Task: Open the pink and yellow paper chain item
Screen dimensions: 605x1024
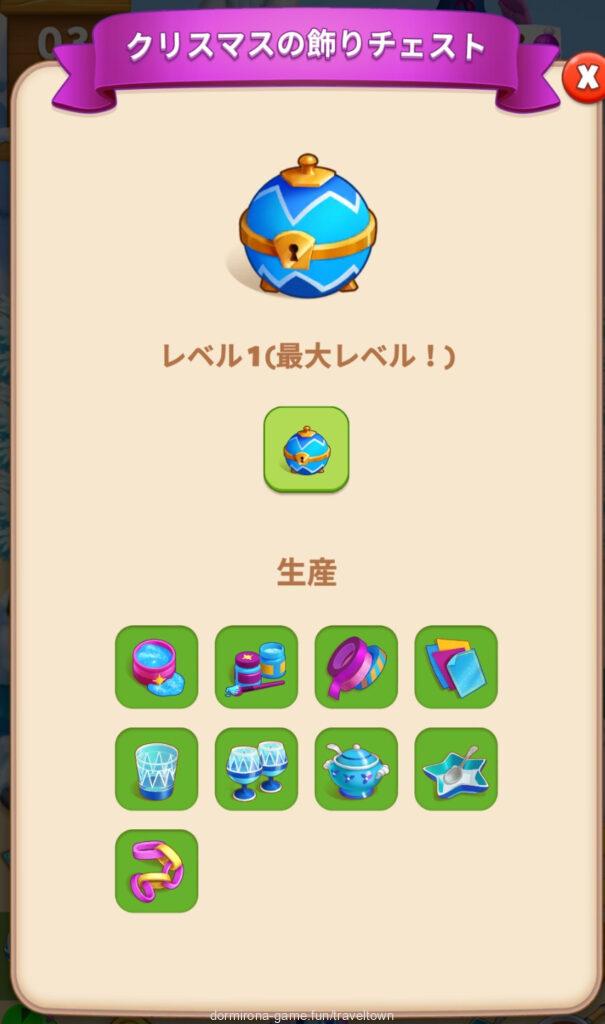Action: coord(156,870)
